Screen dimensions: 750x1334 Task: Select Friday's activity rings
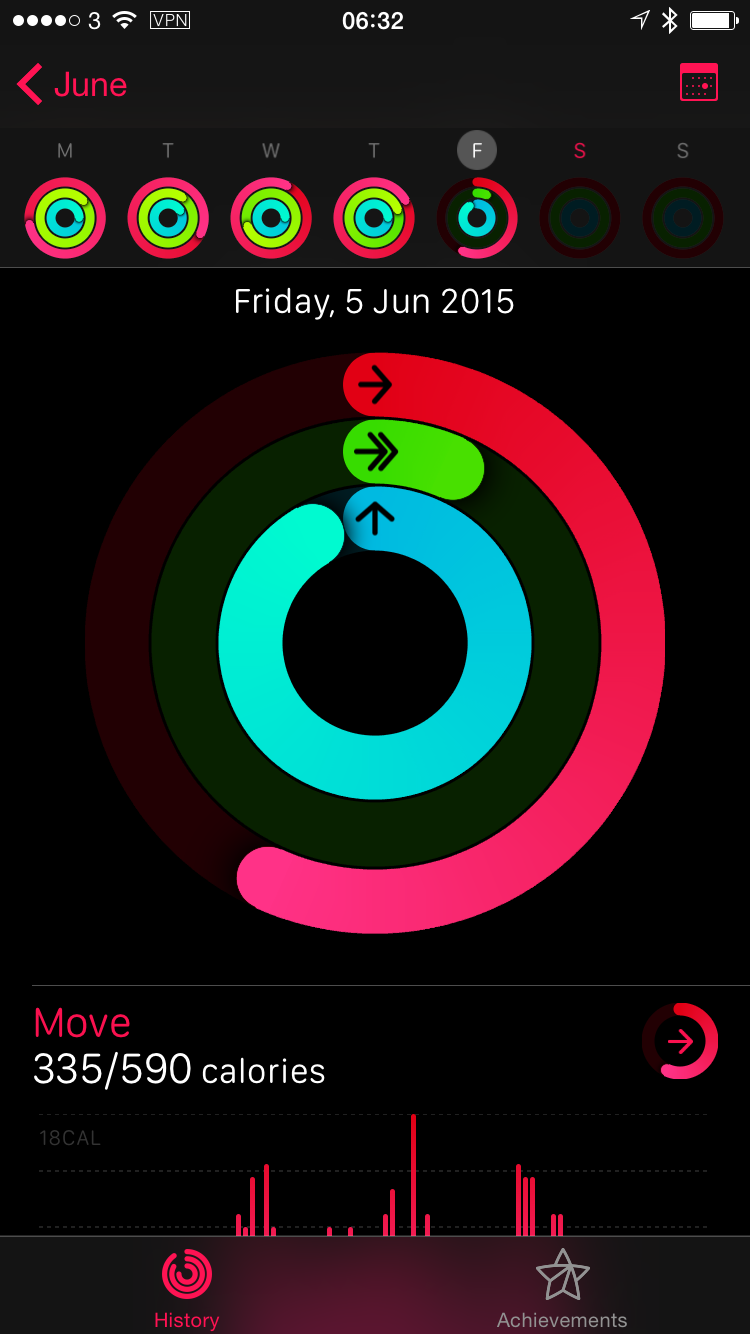477,217
